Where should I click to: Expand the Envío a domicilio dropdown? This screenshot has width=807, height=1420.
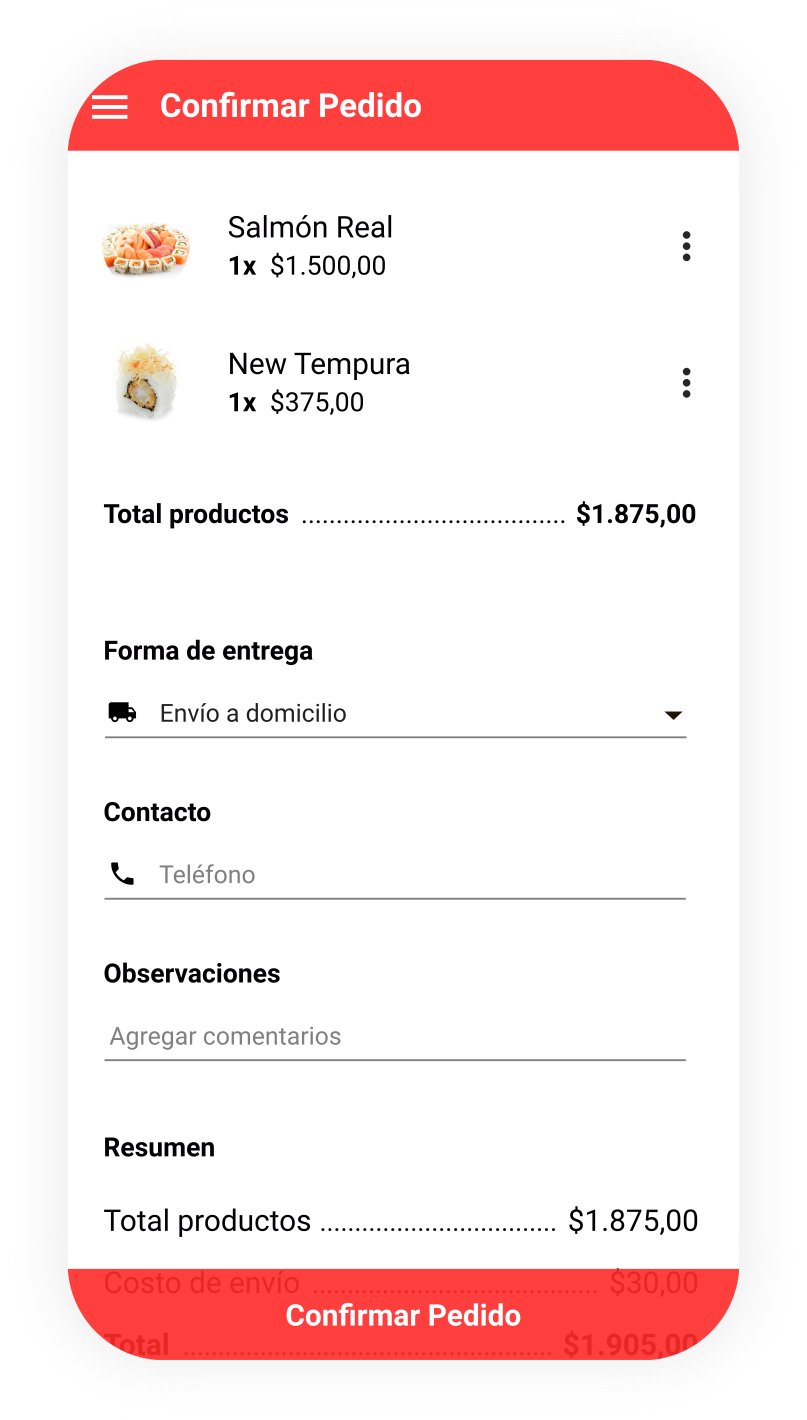tap(395, 714)
